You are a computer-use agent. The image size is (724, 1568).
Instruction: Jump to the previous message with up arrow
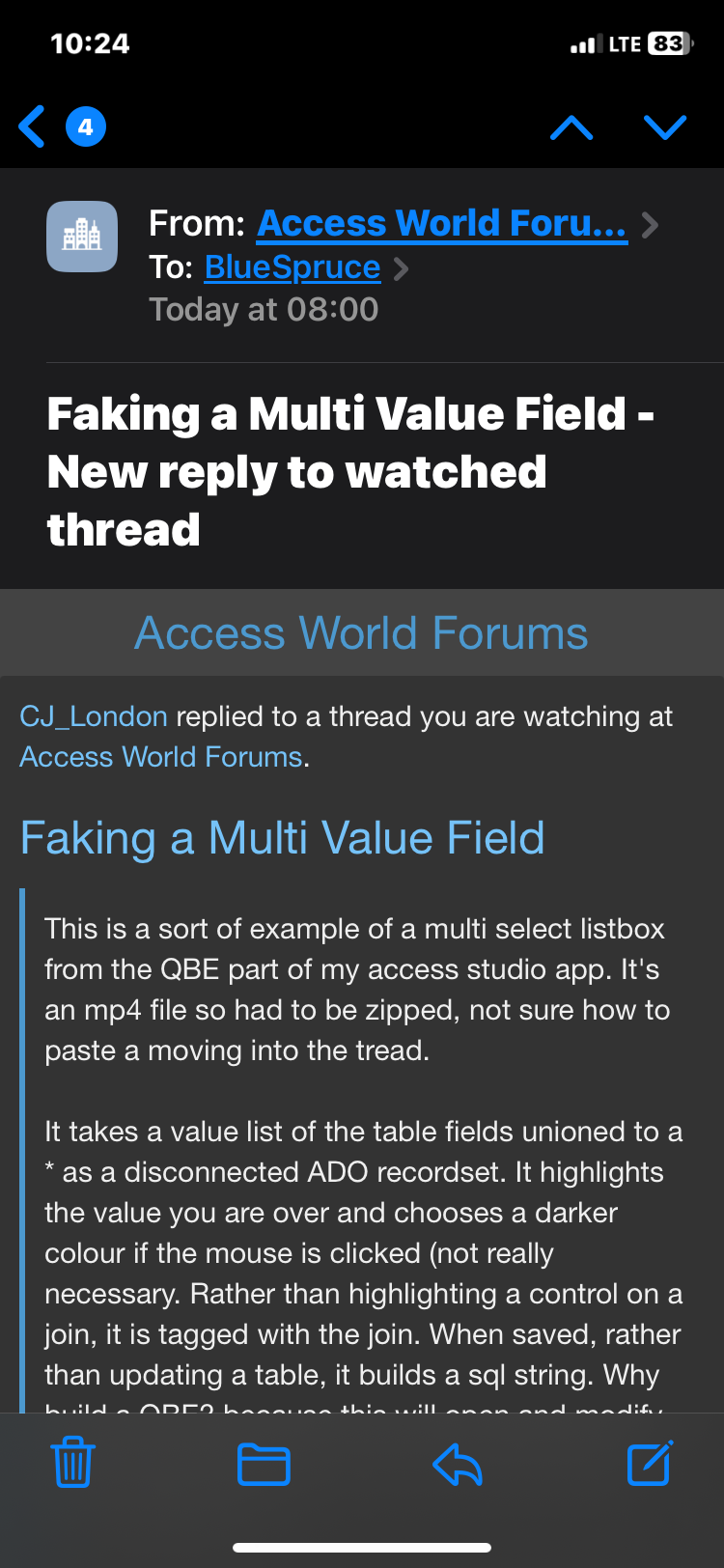click(571, 127)
